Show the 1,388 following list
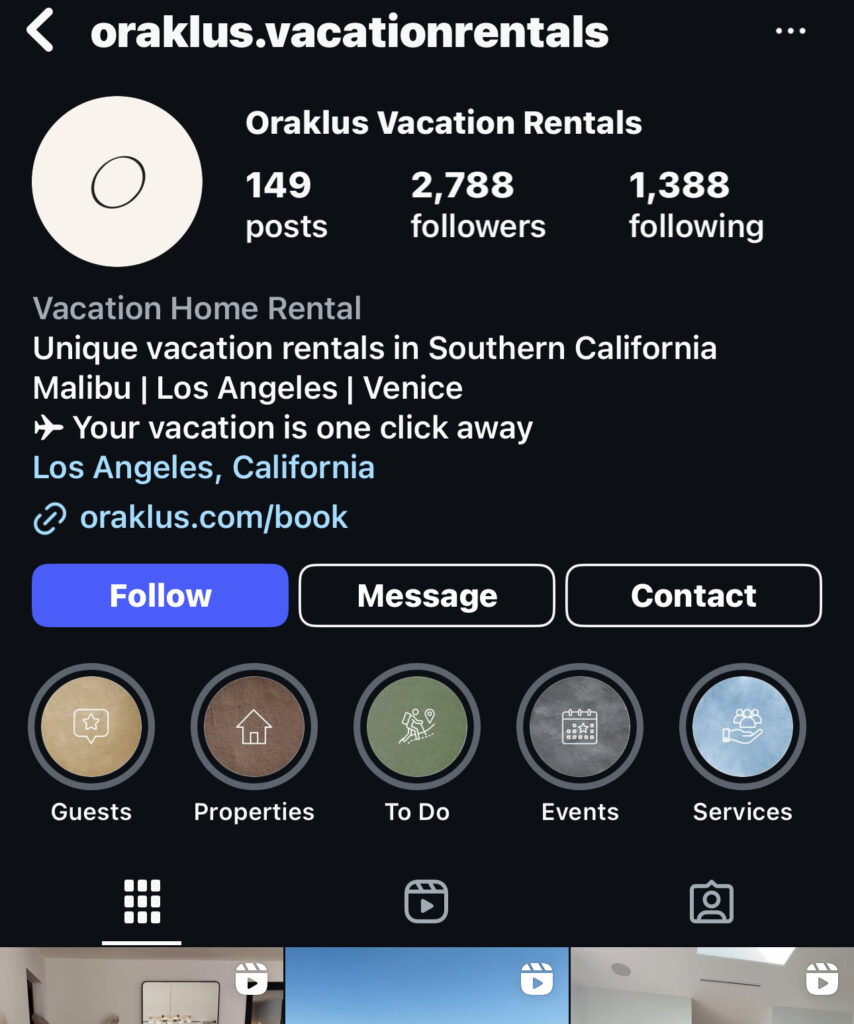 click(x=696, y=204)
